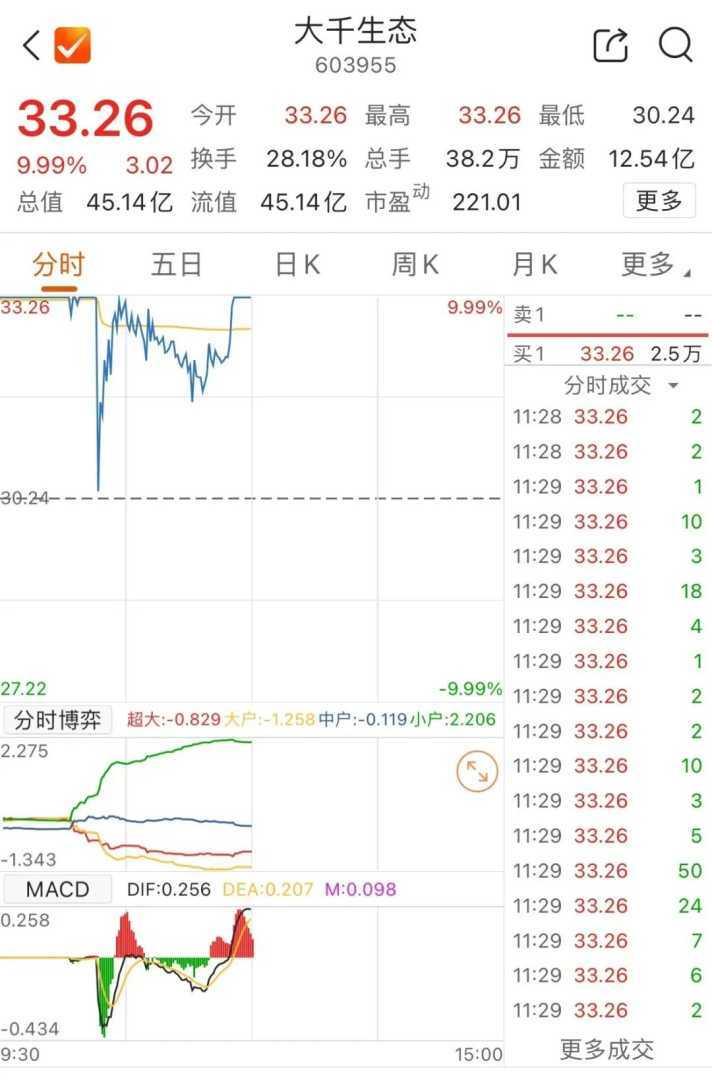Image resolution: width=712 pixels, height=1080 pixels.
Task: Switch to the 周K chart tab
Action: click(415, 265)
